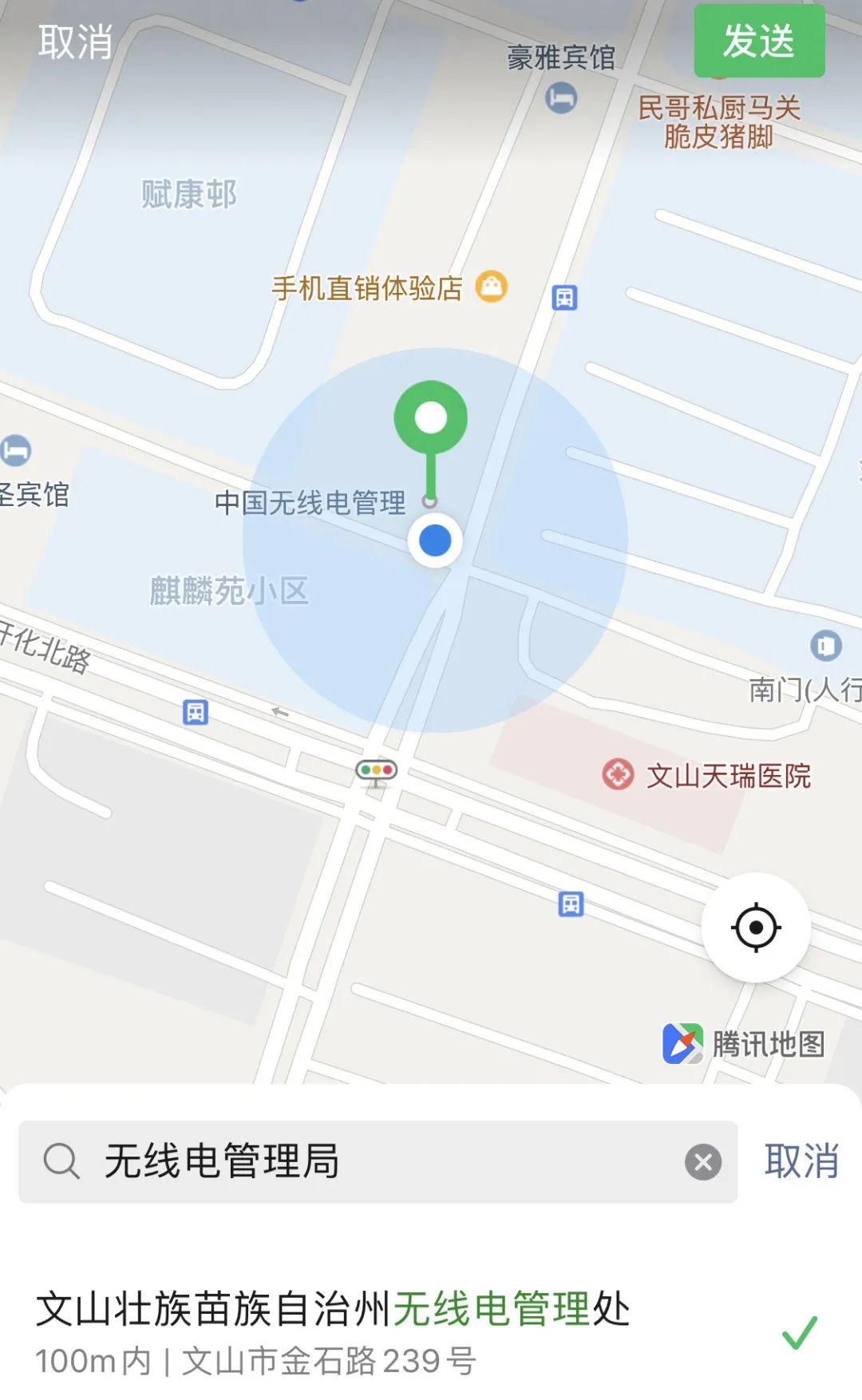The width and height of the screenshot is (862, 1400).
Task: Select the 文山壮族苗族自治州无线电管理处 result
Action: pyautogui.click(x=431, y=1331)
